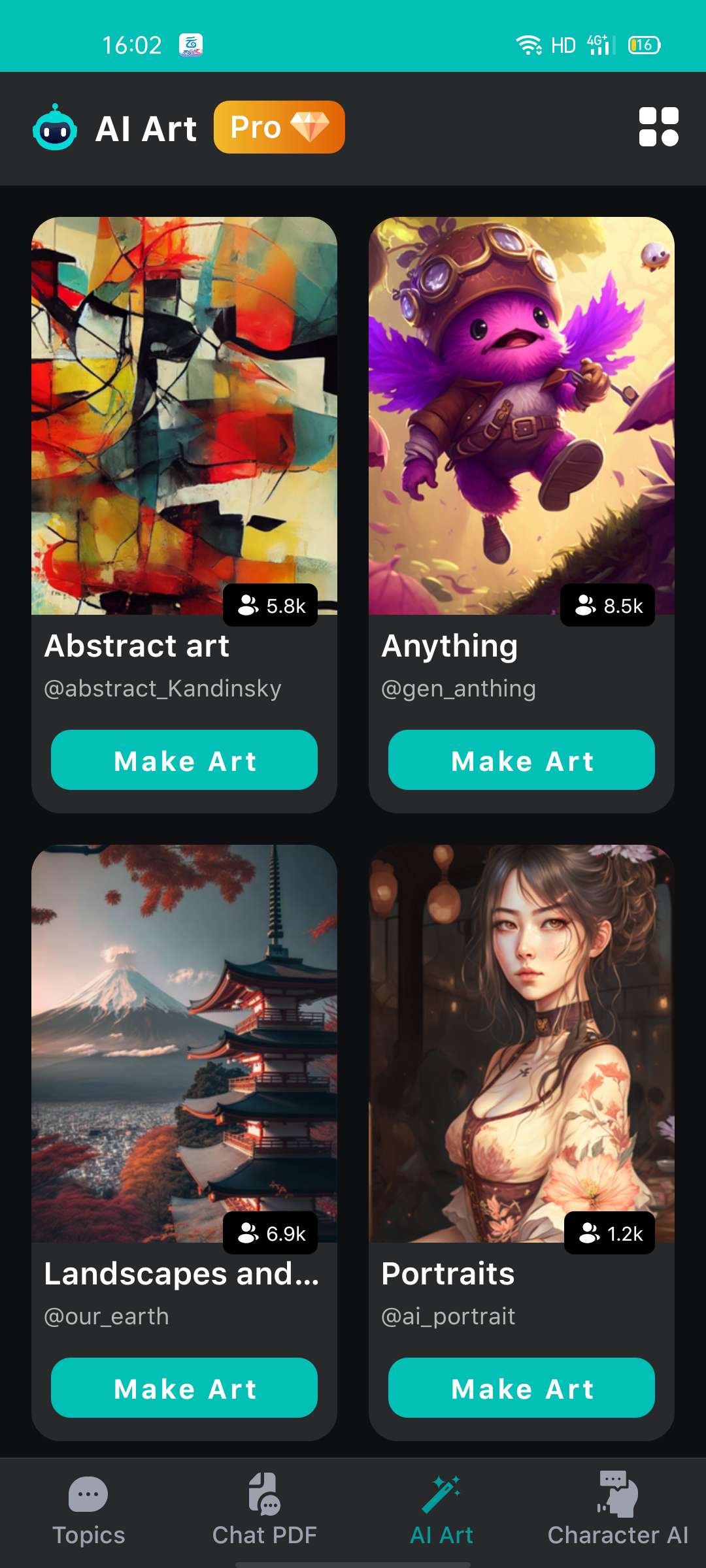706x1568 pixels.
Task: Switch to the Topics tab
Action: click(x=88, y=1511)
